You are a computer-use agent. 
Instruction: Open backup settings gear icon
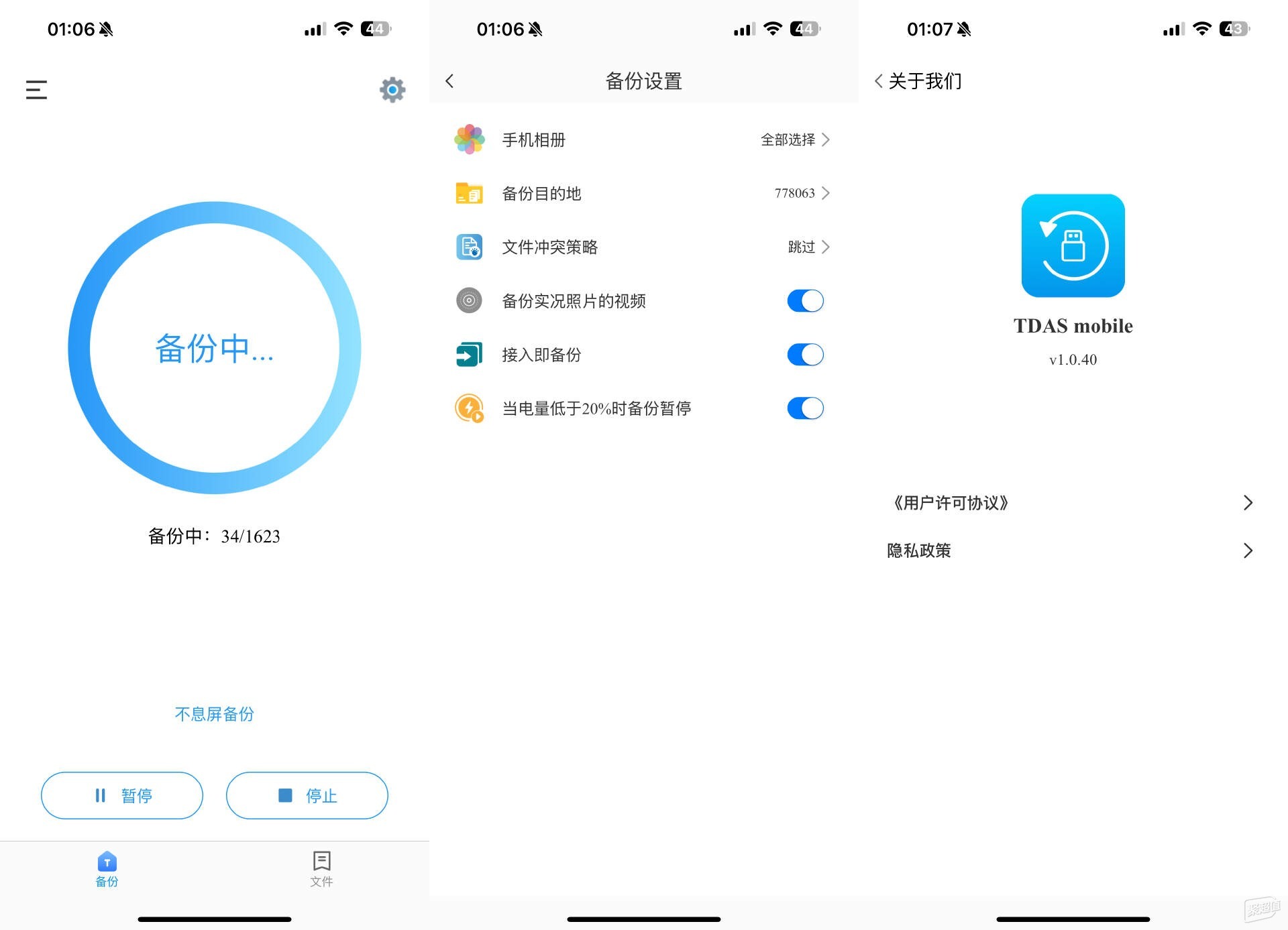[x=392, y=90]
